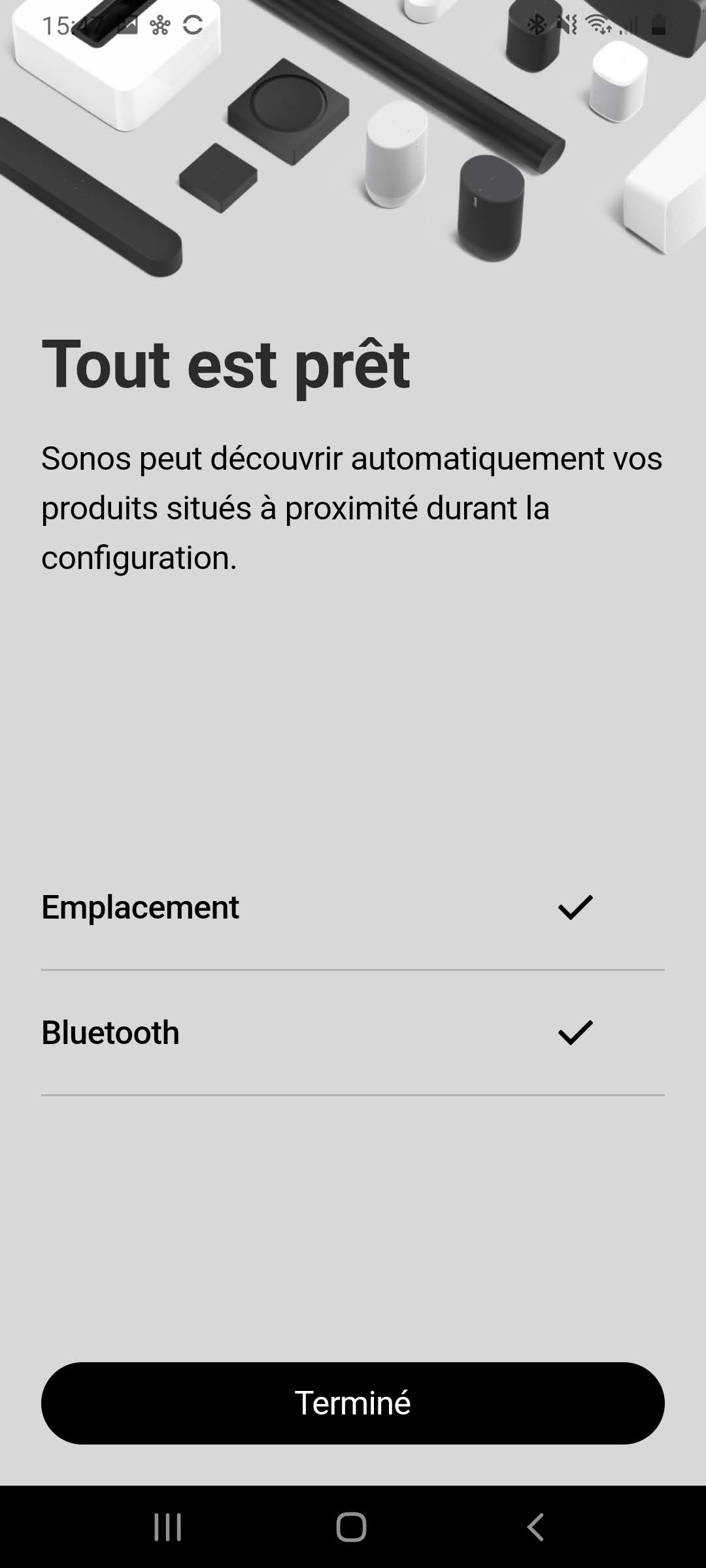Go back using the system back button
The image size is (706, 1568).
click(535, 1527)
